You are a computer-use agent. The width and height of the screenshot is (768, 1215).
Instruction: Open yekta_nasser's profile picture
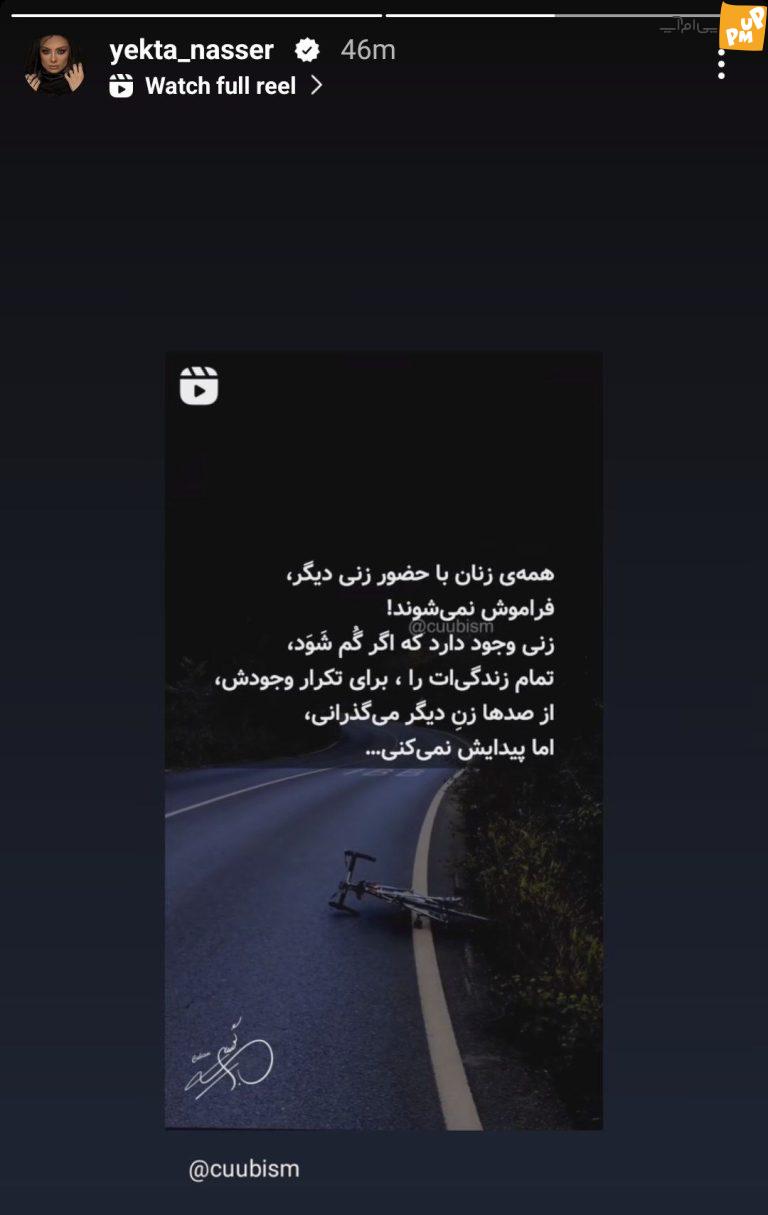click(54, 65)
